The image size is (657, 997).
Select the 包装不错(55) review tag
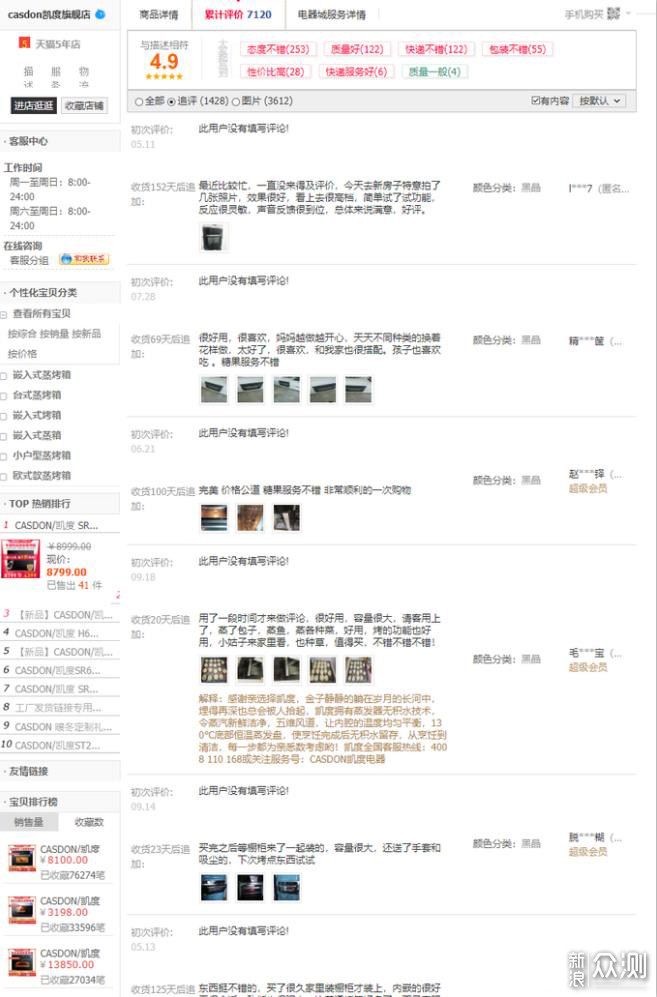pyautogui.click(x=517, y=49)
